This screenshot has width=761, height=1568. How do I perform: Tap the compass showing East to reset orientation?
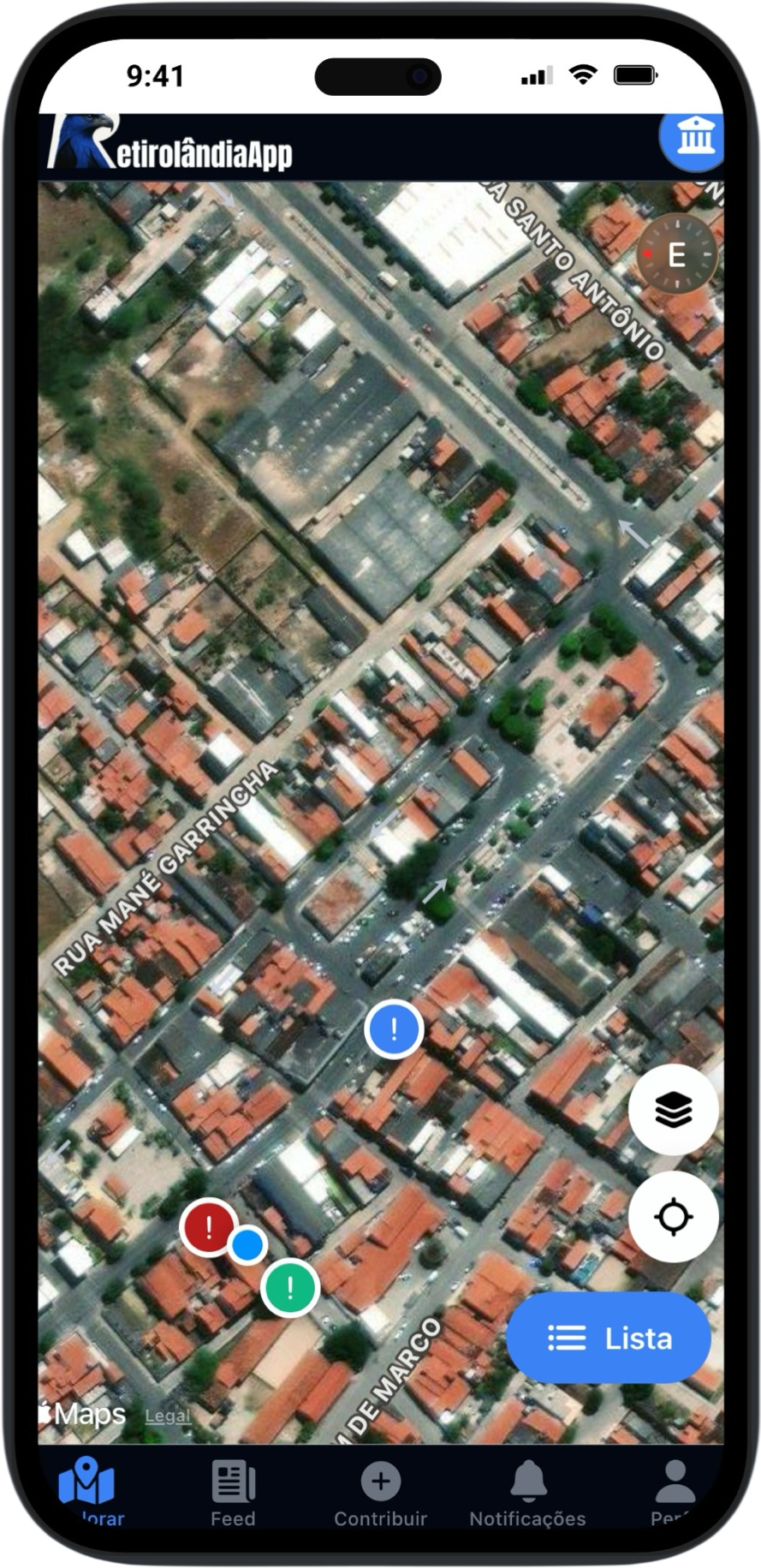(675, 253)
